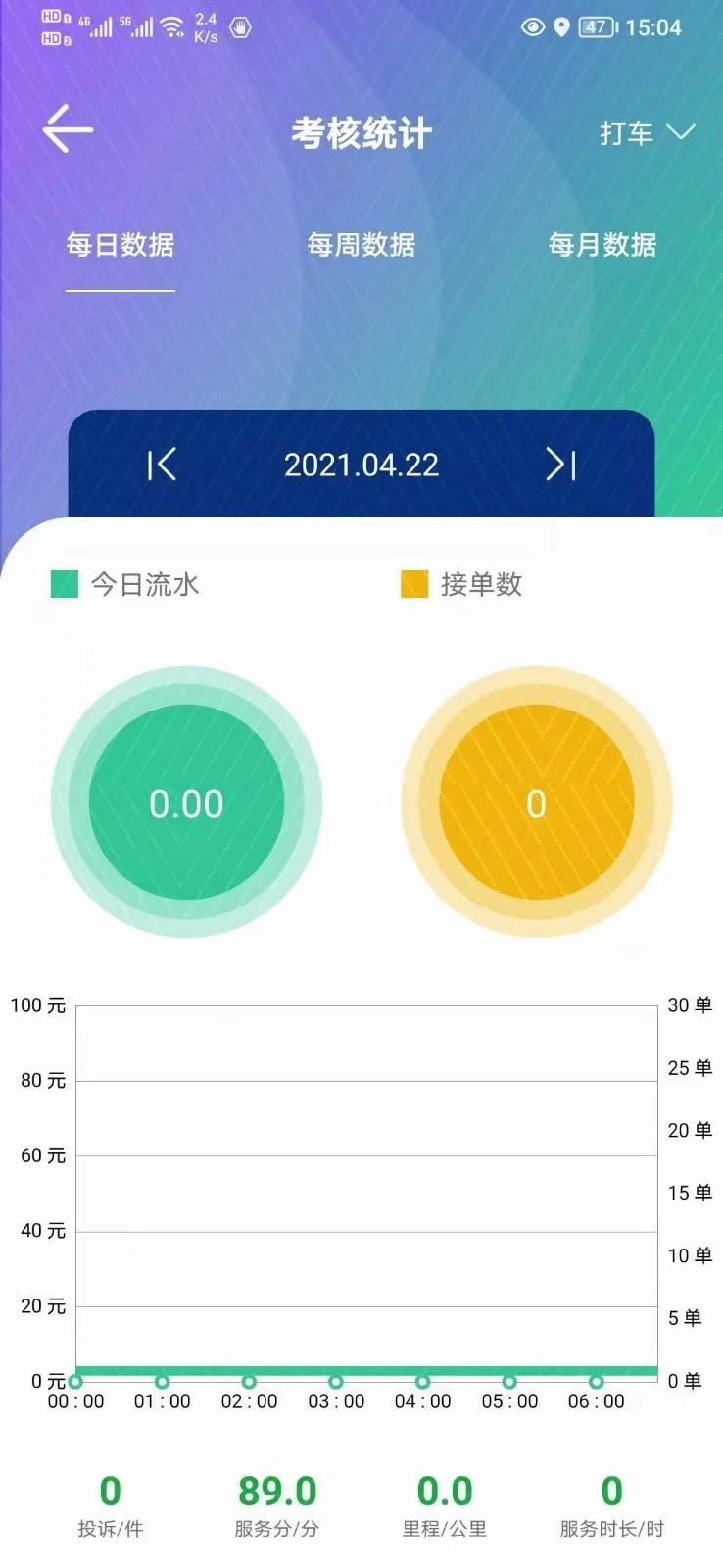Click the back arrow to return
Viewport: 723px width, 1568px height.
[x=67, y=129]
